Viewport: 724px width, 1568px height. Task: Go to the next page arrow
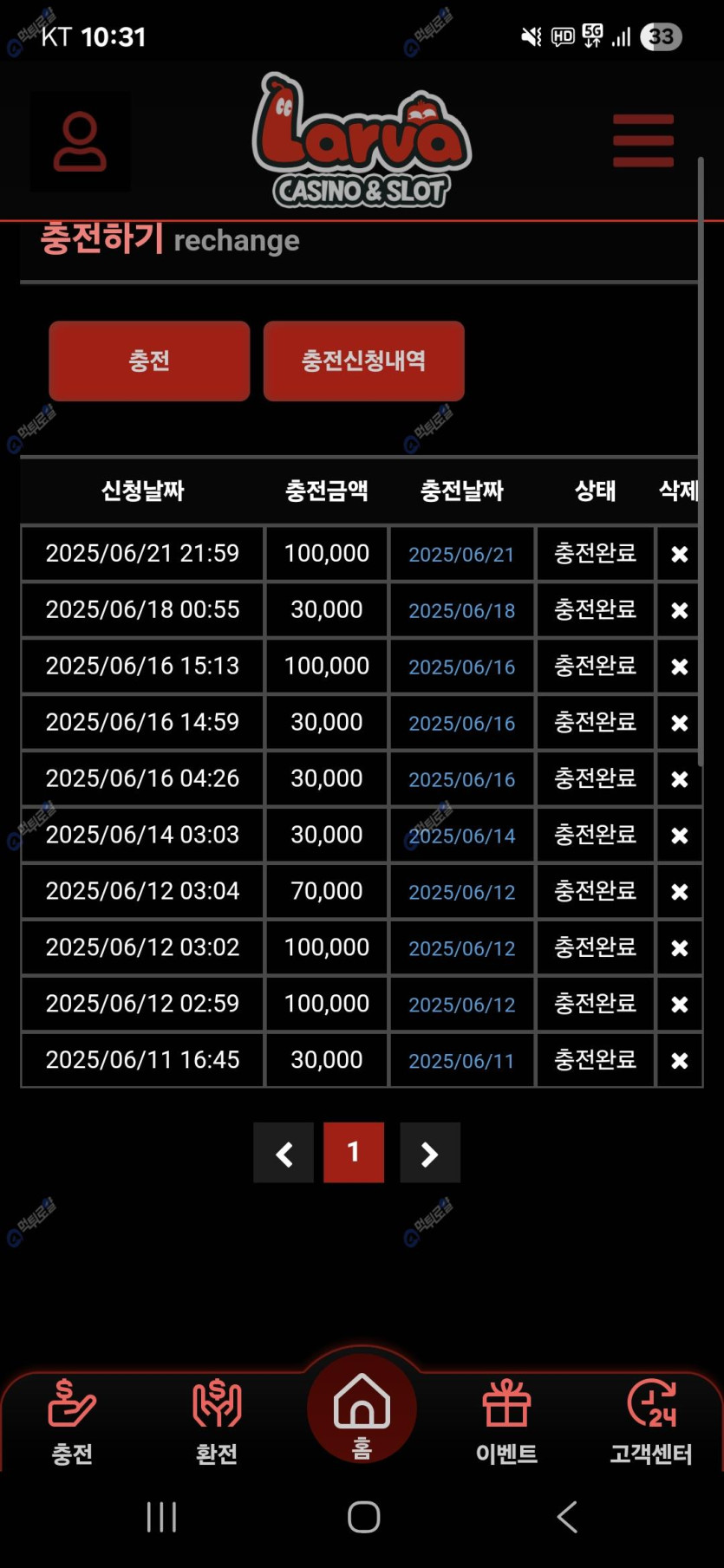[x=429, y=1153]
